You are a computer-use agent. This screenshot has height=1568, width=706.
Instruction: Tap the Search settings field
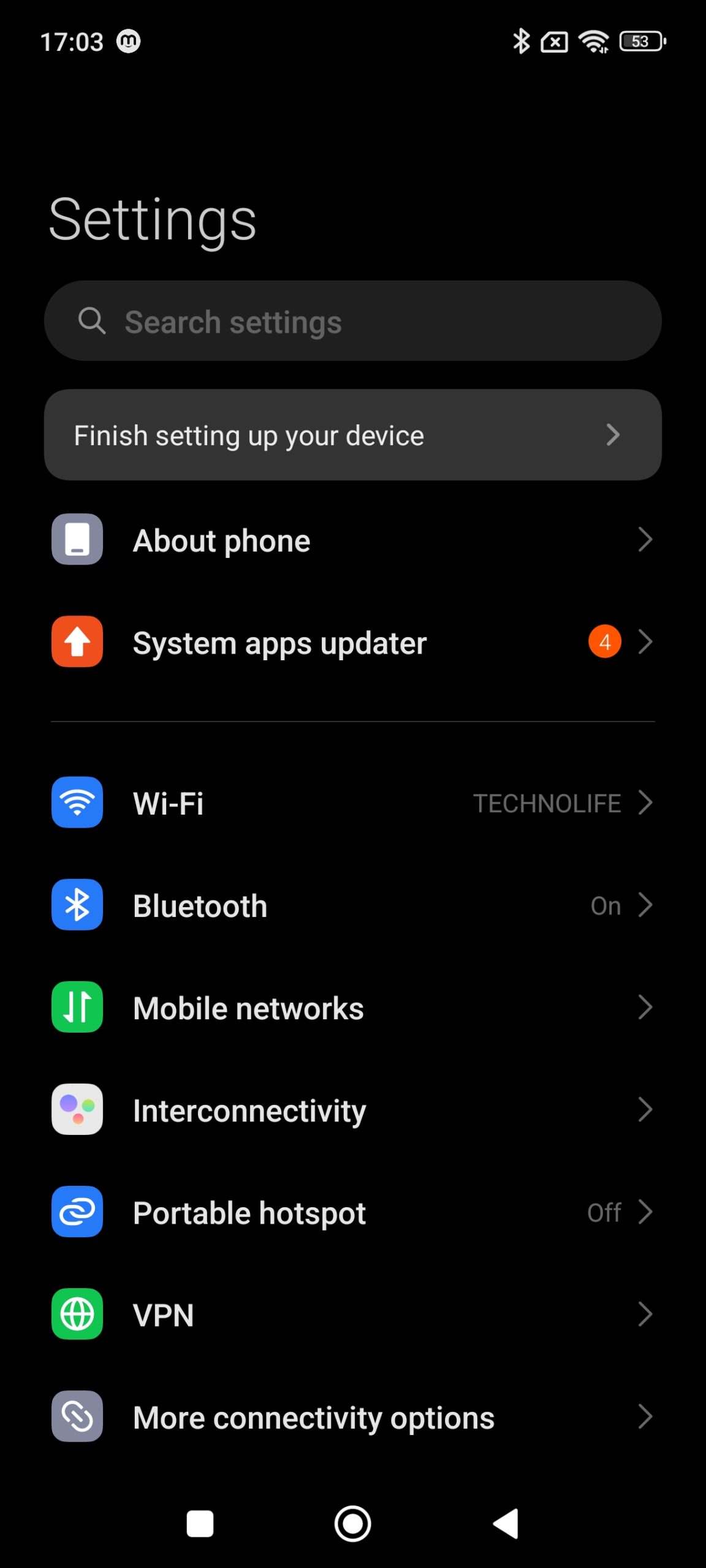click(353, 321)
